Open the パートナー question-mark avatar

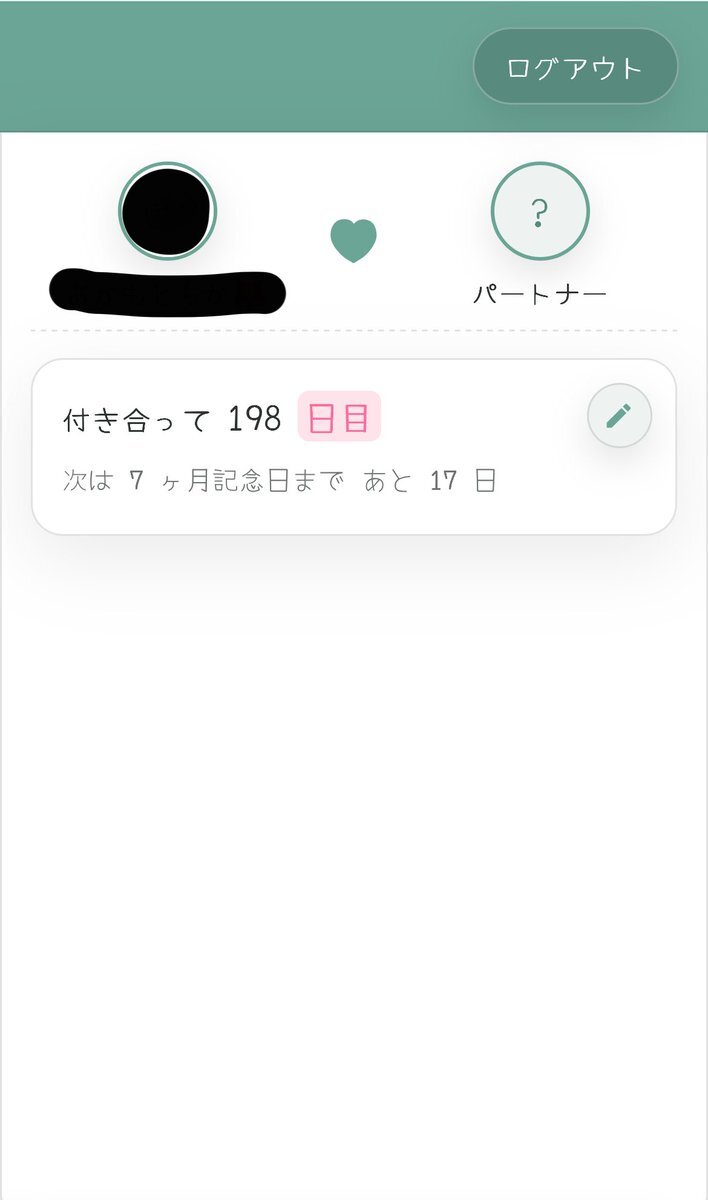pyautogui.click(x=539, y=211)
